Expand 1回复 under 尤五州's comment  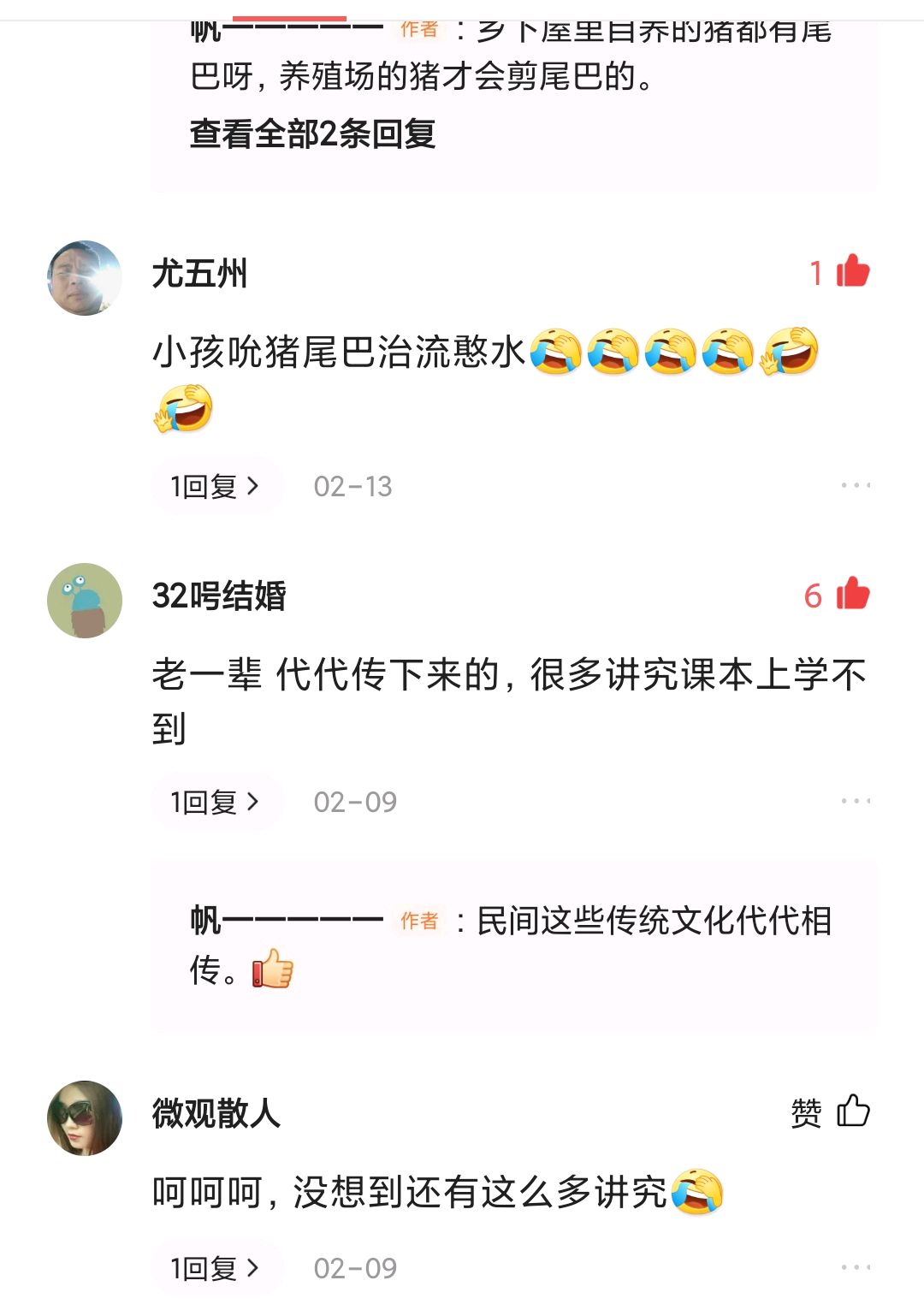(x=214, y=486)
